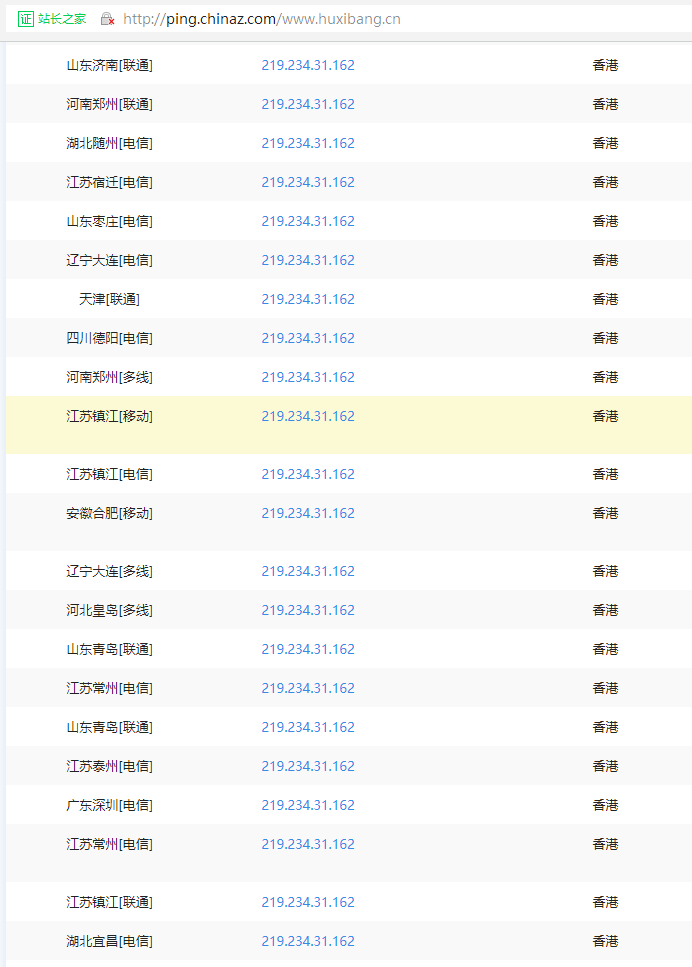Open the site security info icon beside the URL
The image size is (692, 967).
tap(107, 19)
